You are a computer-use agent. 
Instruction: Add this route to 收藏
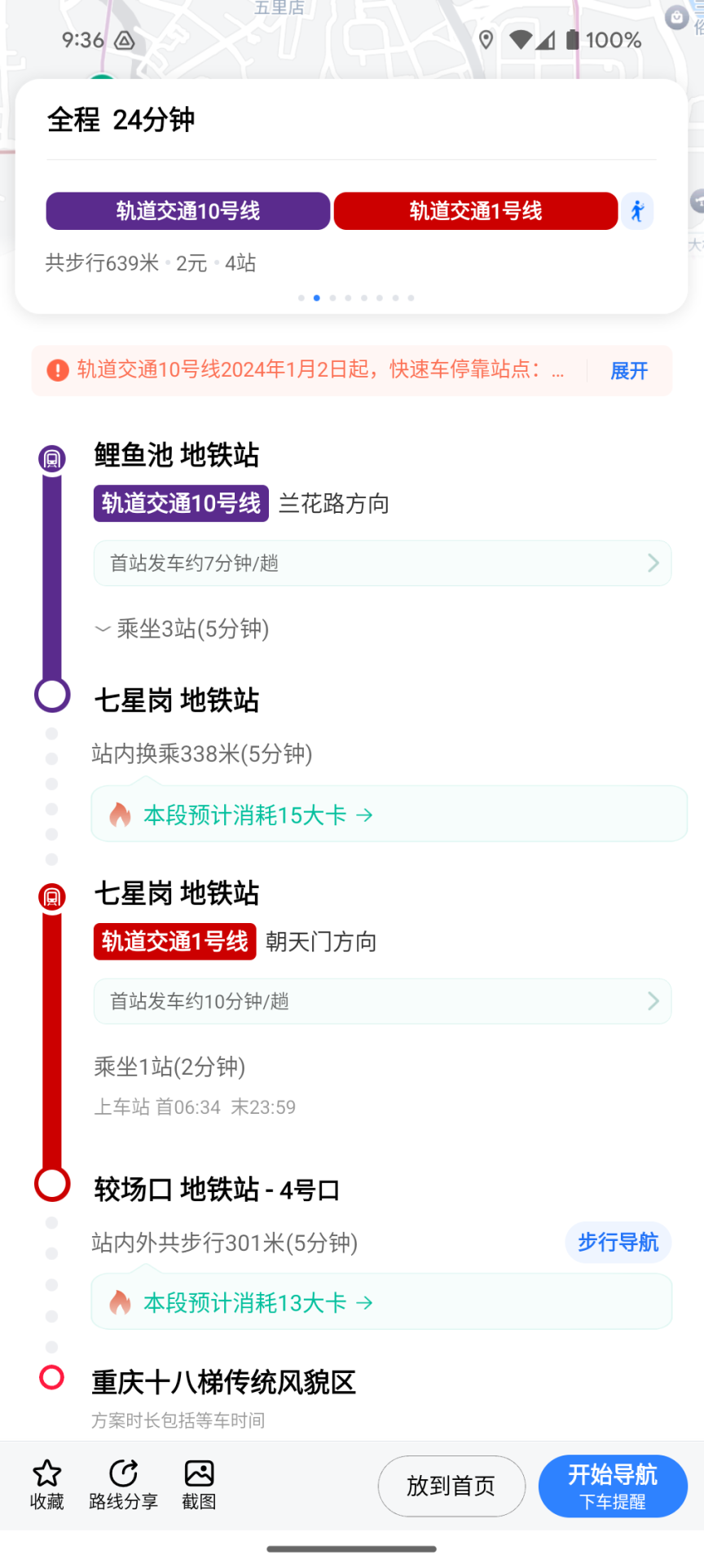pyautogui.click(x=46, y=1485)
